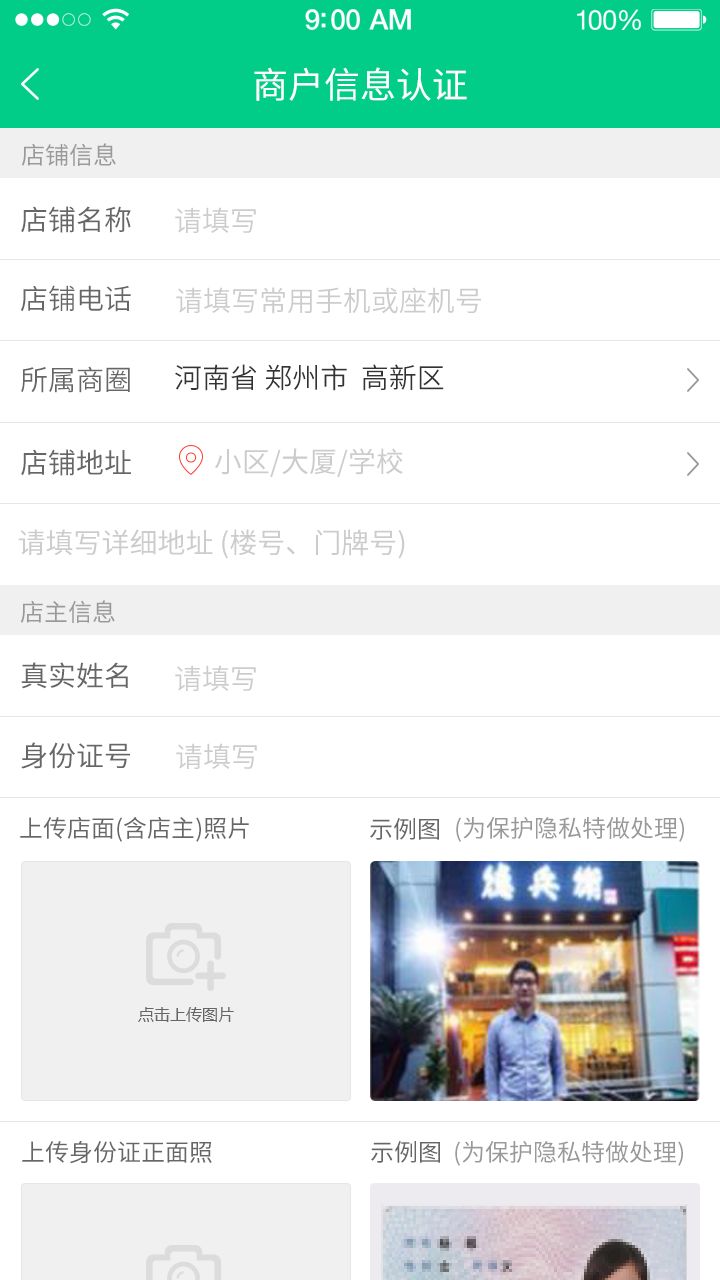720x1280 pixels.
Task: Click the 示例图 example store photo
Action: [534, 980]
